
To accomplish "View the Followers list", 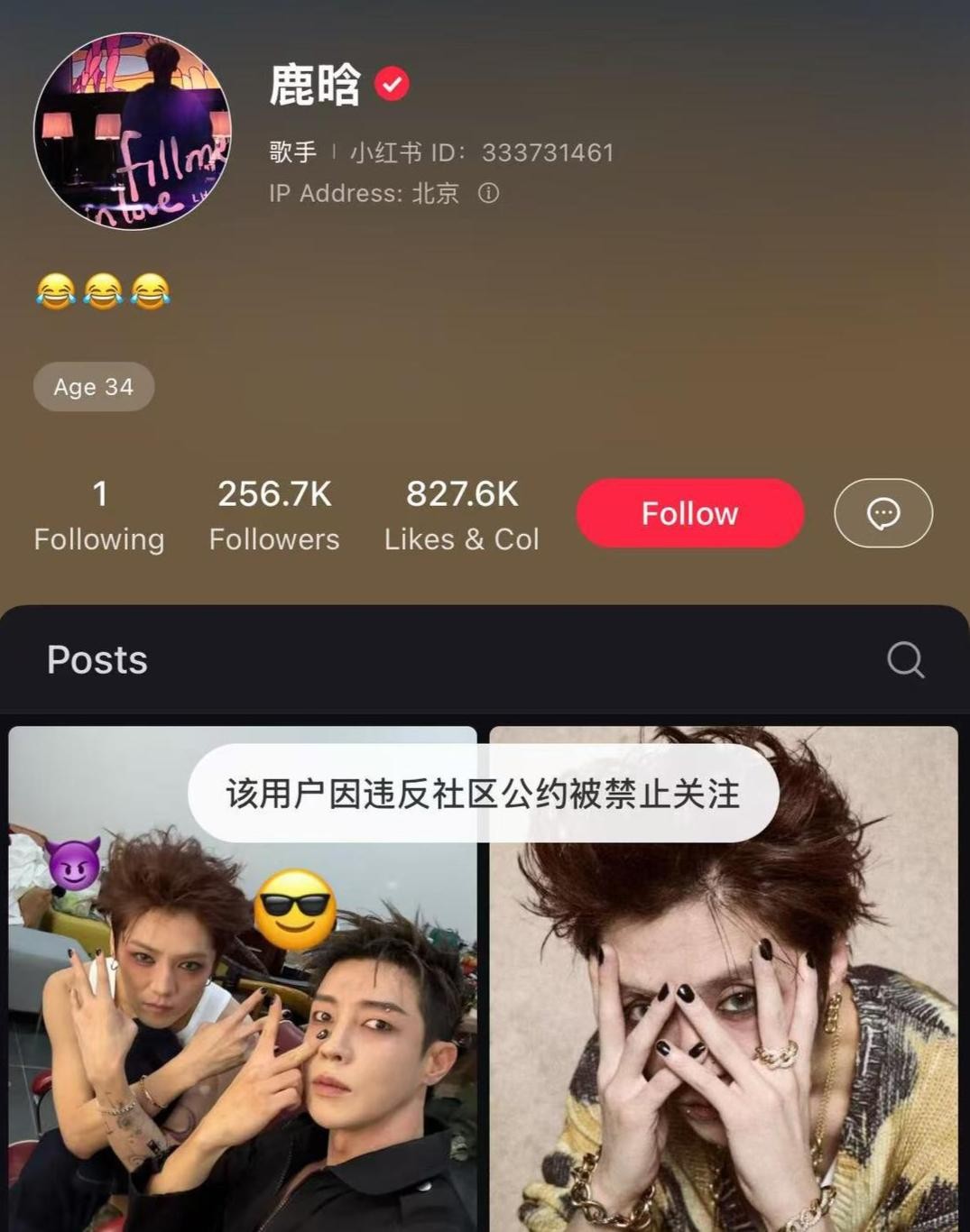I will click(x=274, y=516).
